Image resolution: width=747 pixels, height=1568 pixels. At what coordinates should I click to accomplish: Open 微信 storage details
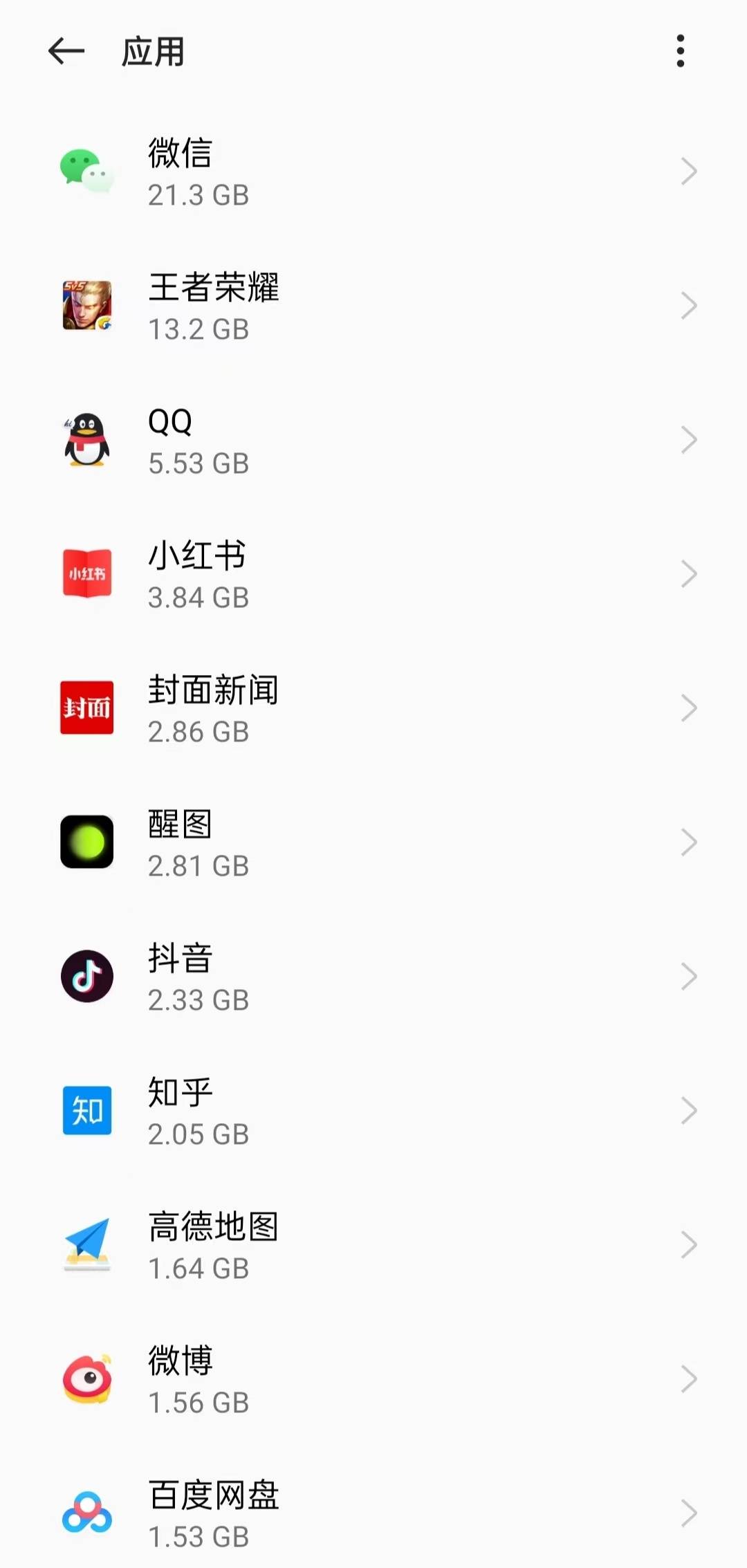373,172
